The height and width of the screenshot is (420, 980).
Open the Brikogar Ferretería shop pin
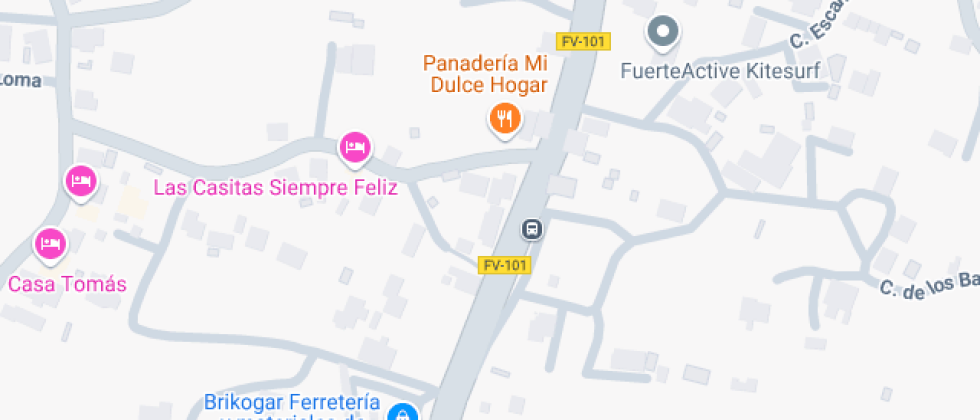pyautogui.click(x=402, y=413)
